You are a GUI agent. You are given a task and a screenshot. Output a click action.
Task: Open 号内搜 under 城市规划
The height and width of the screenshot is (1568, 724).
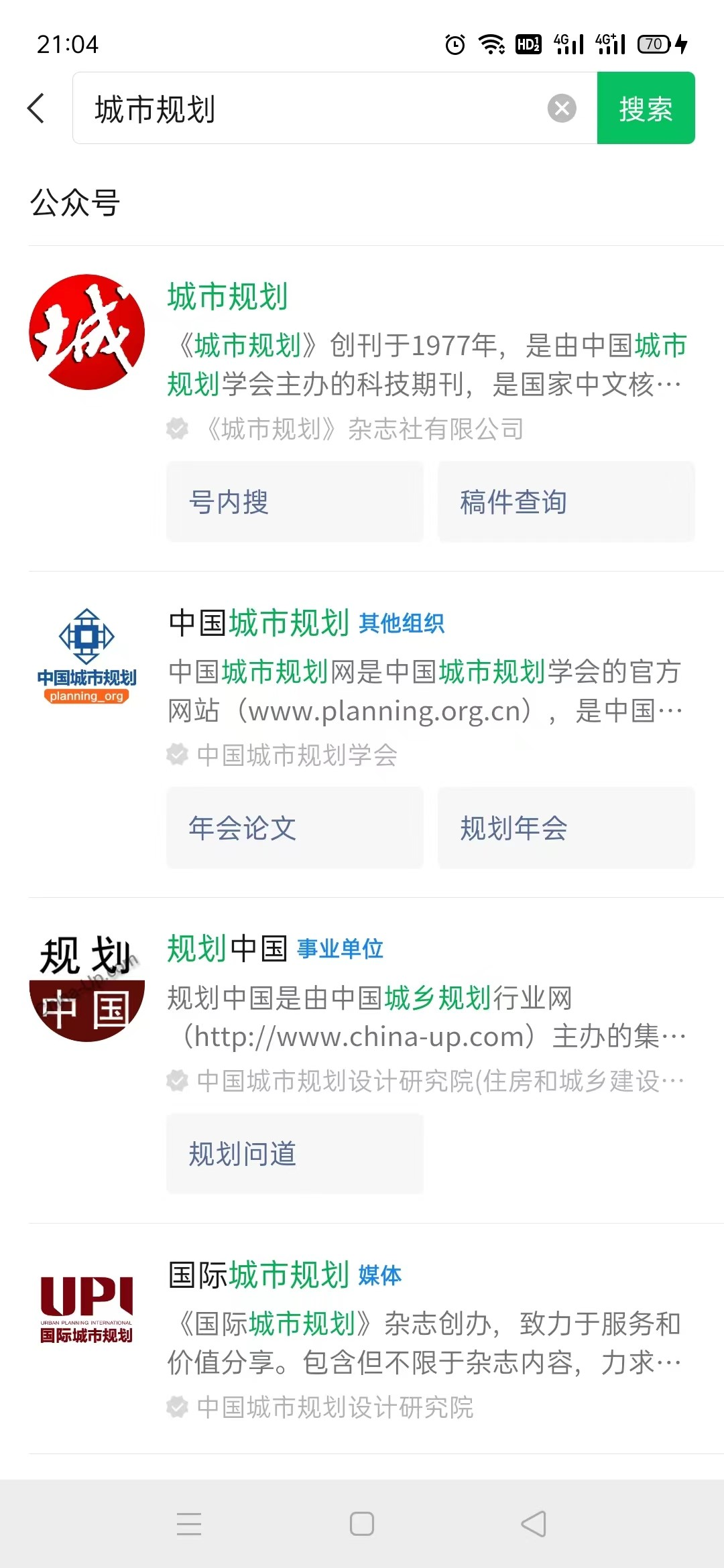click(295, 501)
